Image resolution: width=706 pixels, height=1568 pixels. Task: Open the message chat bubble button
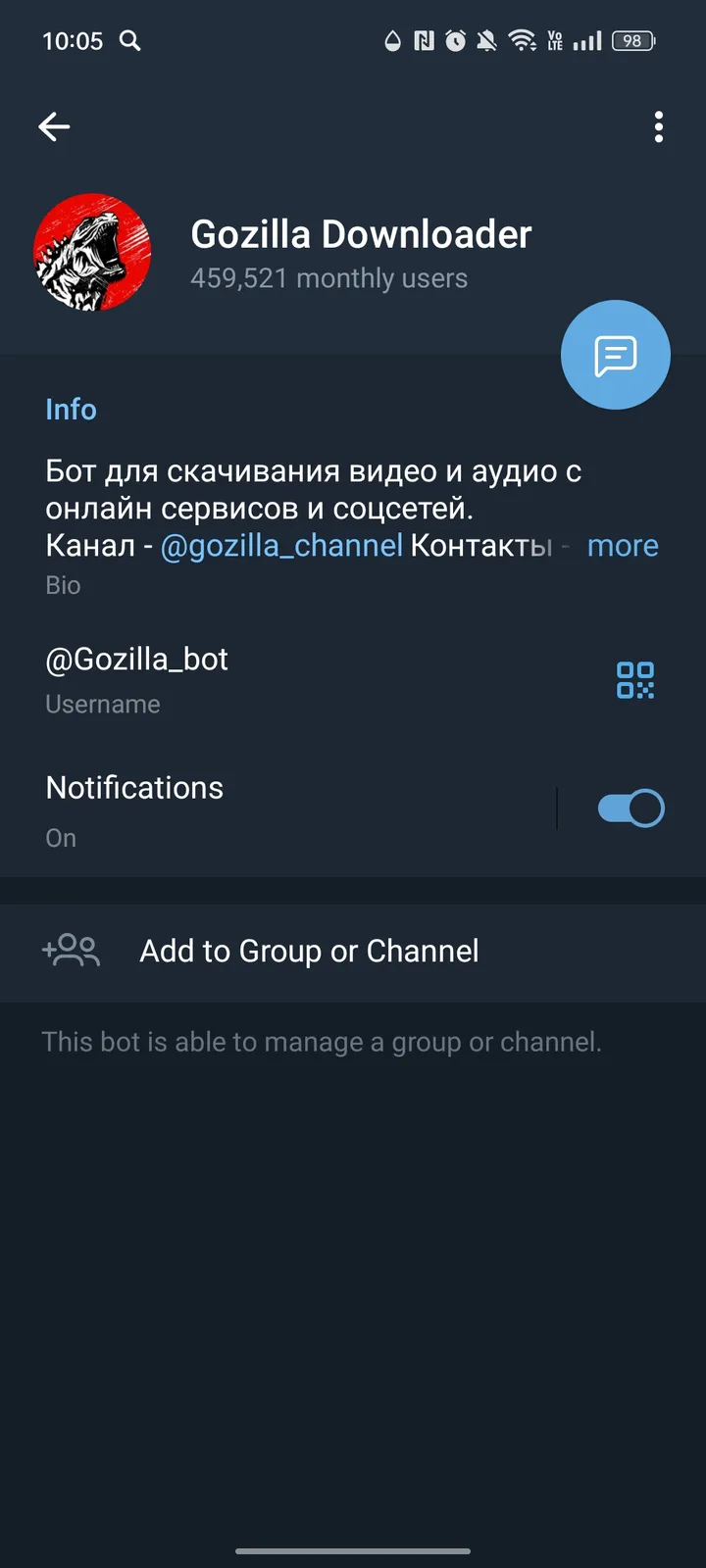point(615,354)
